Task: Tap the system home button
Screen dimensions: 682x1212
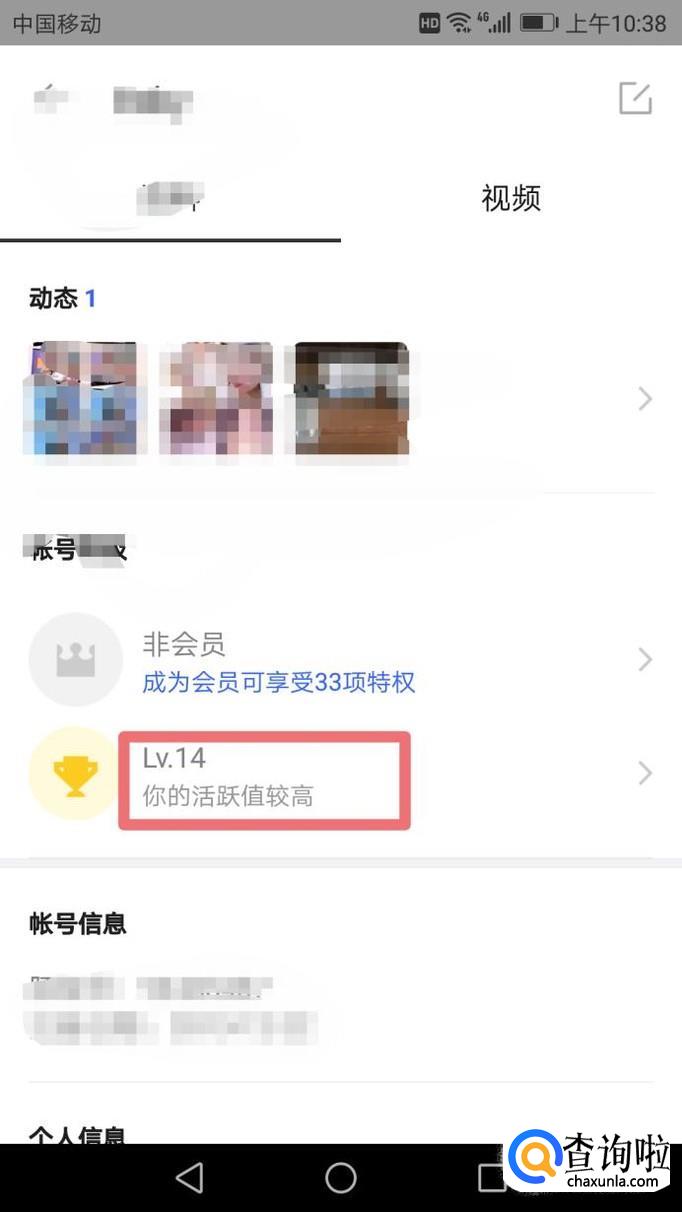Action: click(341, 1178)
